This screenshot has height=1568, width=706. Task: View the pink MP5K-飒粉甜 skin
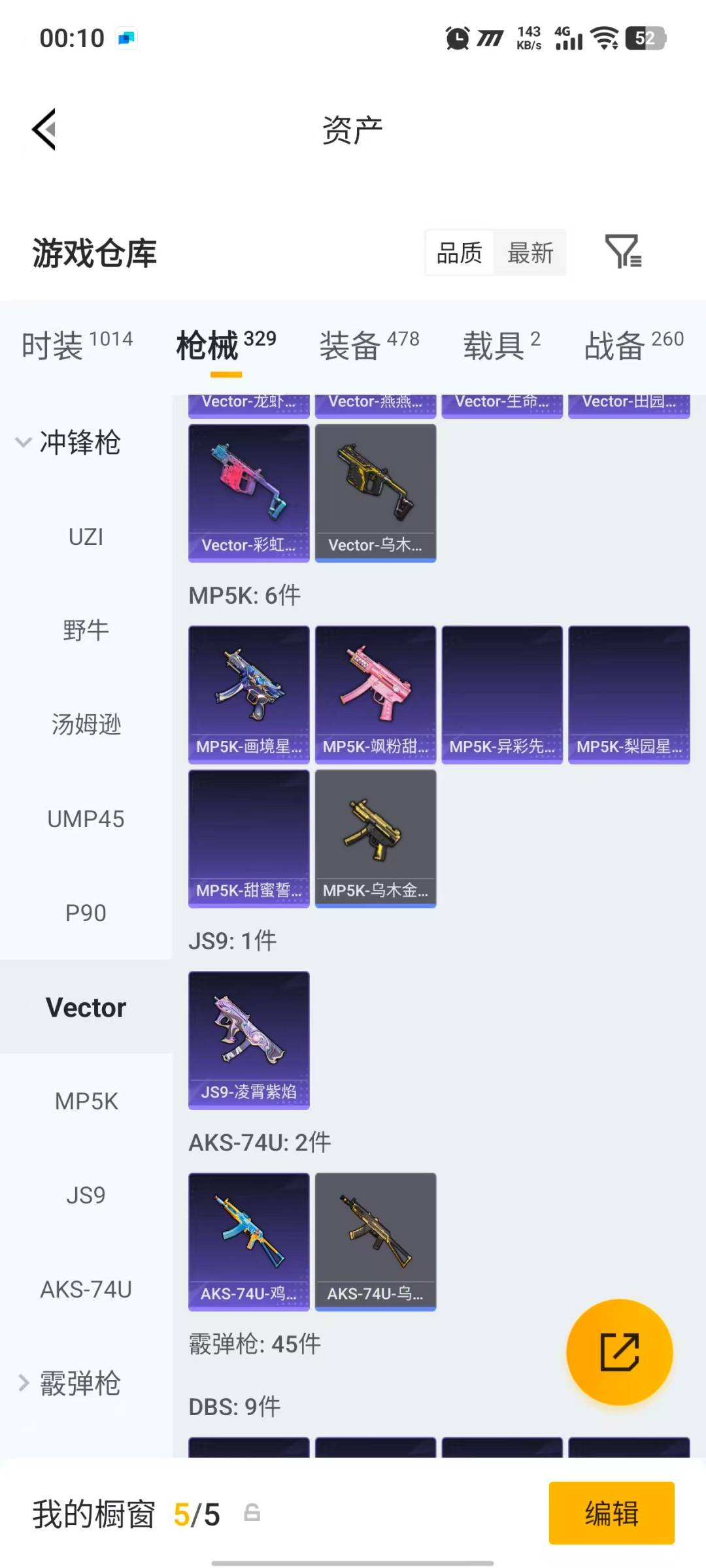tap(375, 693)
